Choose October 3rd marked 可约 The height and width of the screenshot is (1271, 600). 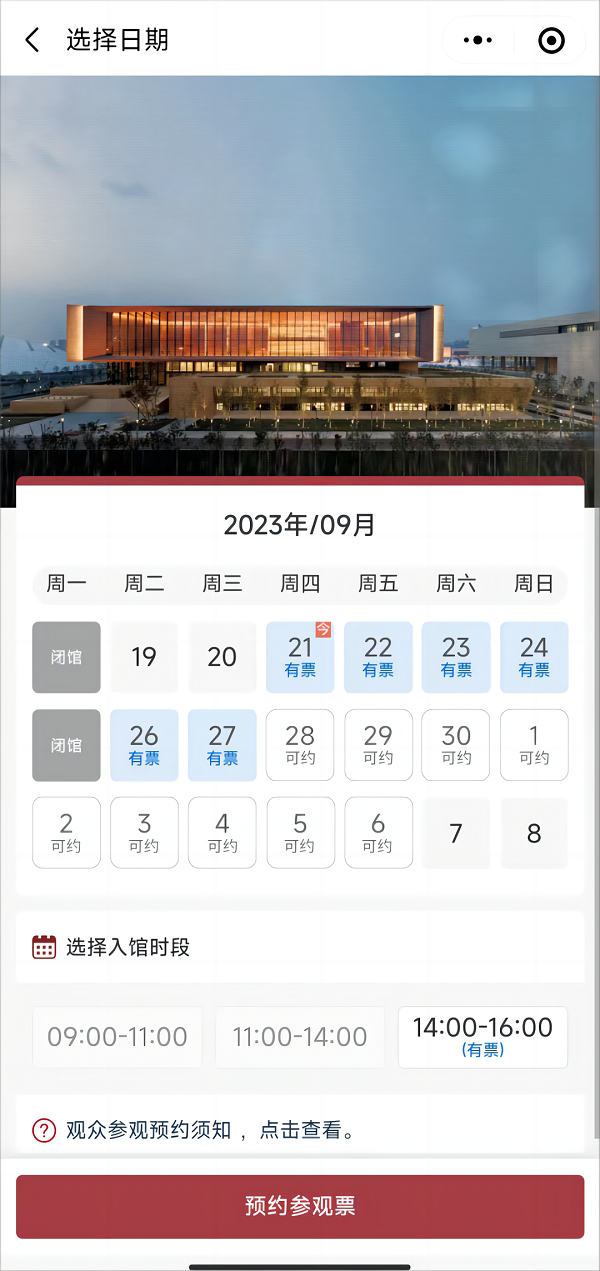point(144,833)
